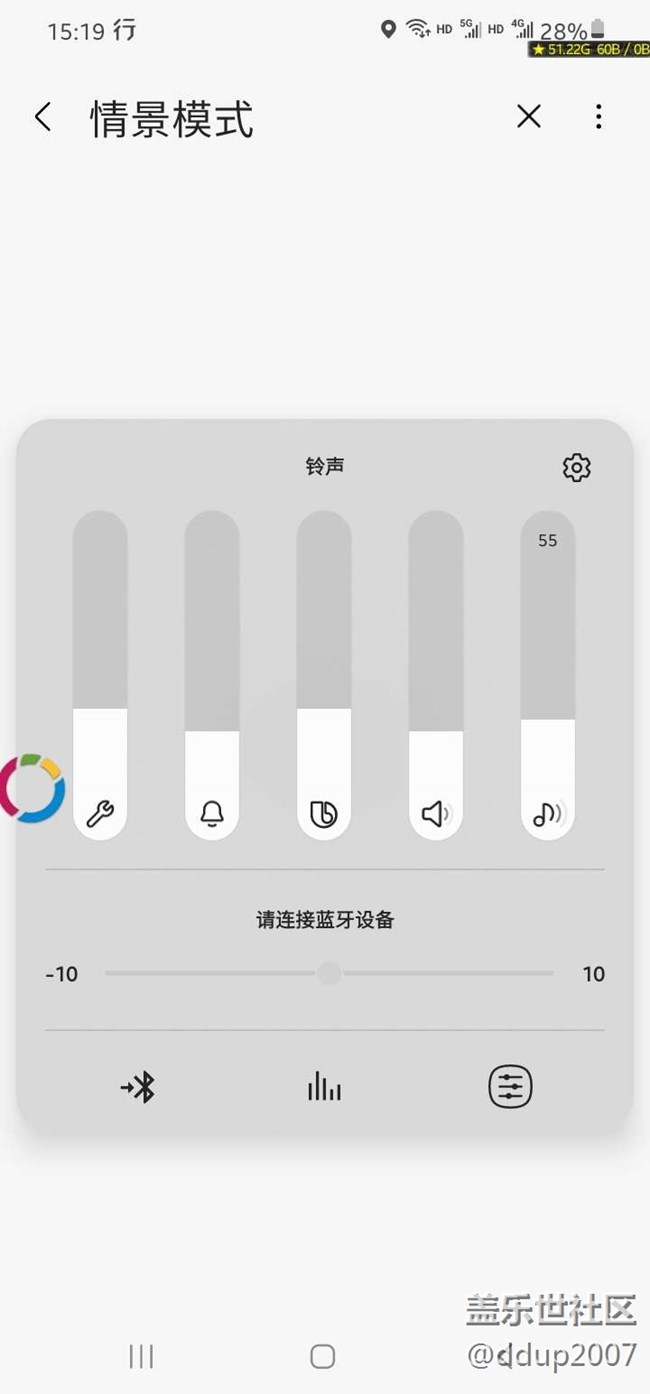Switch to the equalizer bars tab
The image size is (650, 1394).
pos(324,1087)
